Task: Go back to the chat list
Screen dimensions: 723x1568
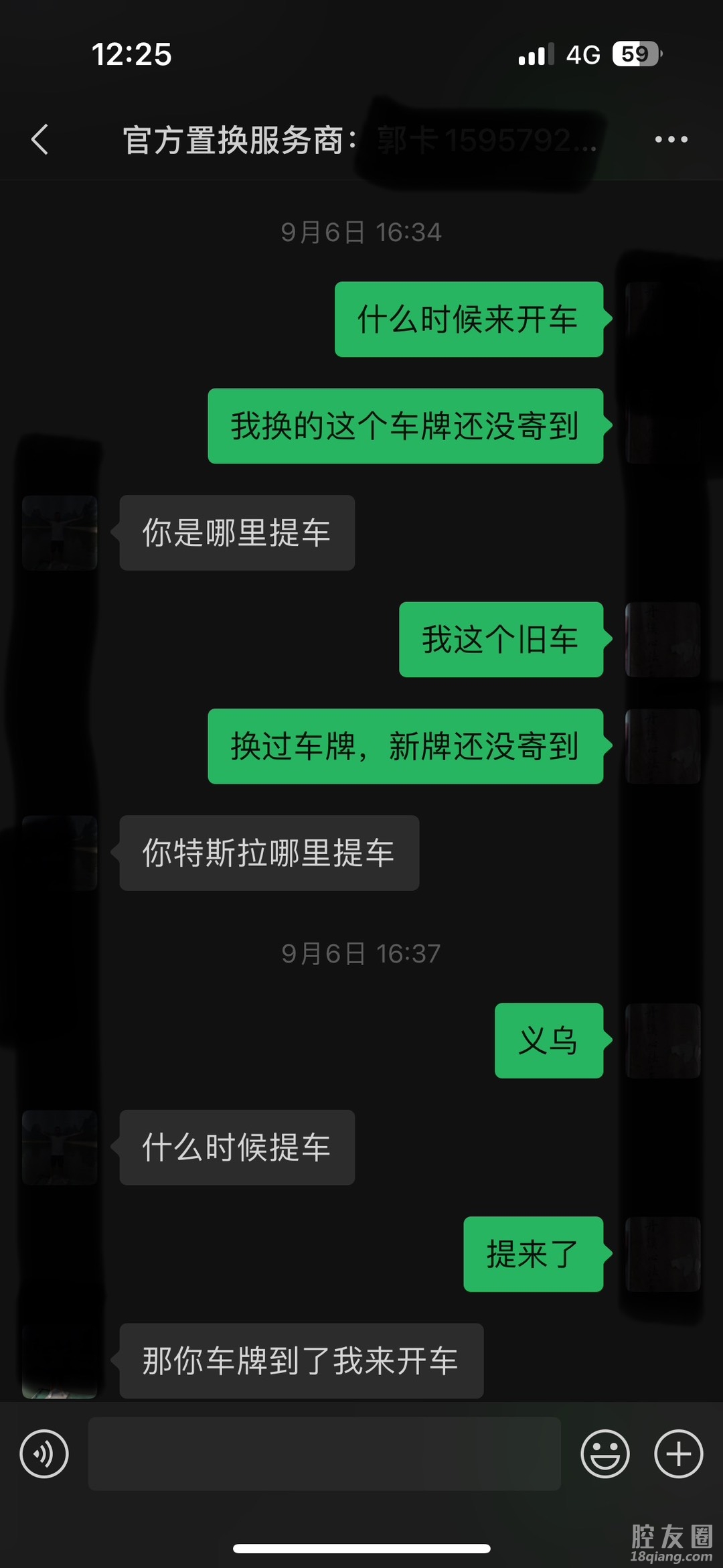Action: [40, 139]
